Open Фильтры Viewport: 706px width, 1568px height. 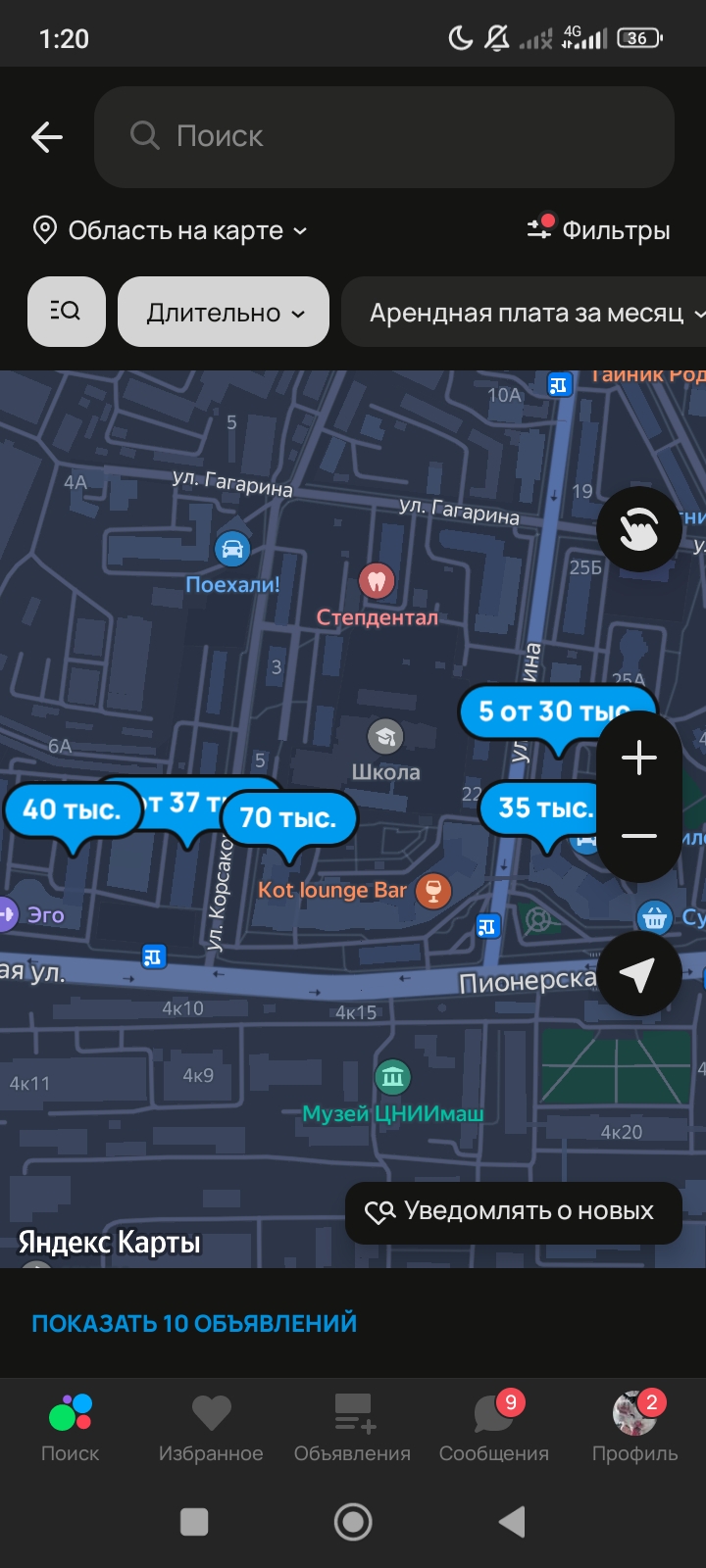[x=598, y=229]
